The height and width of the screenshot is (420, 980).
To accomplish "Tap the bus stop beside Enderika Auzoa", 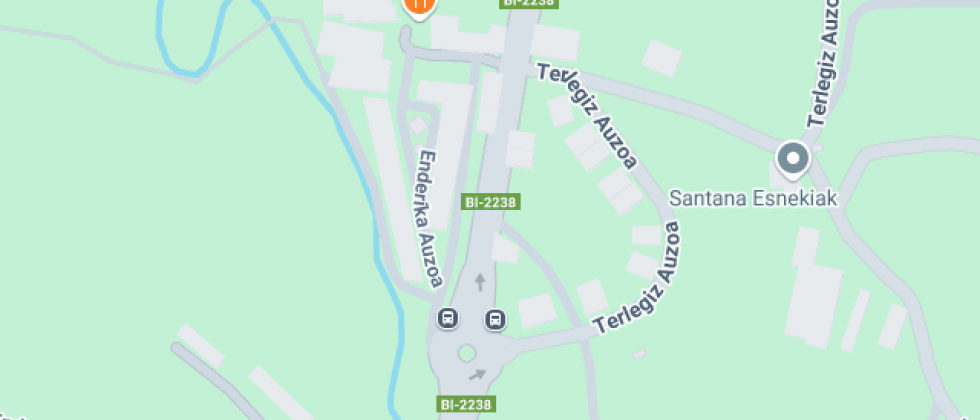I will pos(448,319).
